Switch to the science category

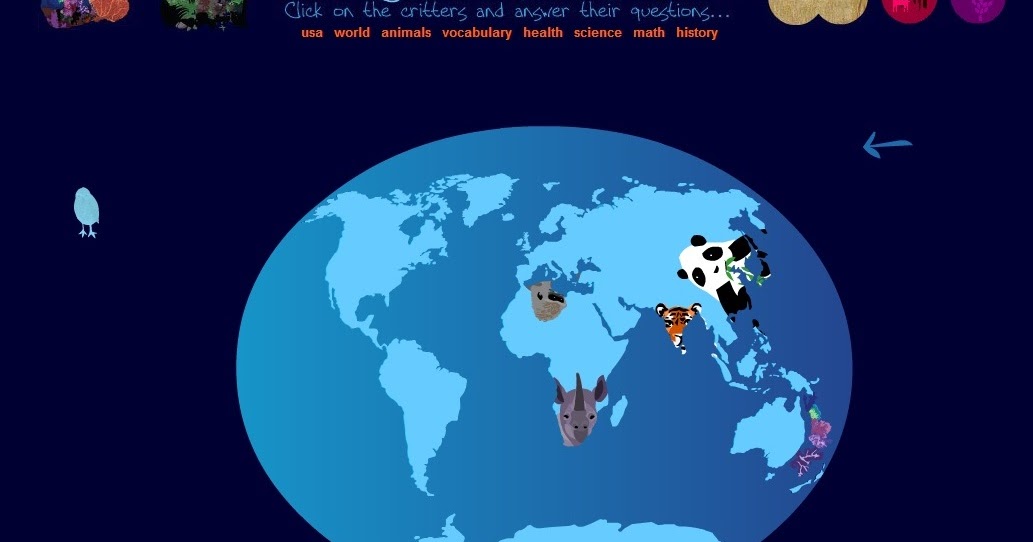(598, 33)
